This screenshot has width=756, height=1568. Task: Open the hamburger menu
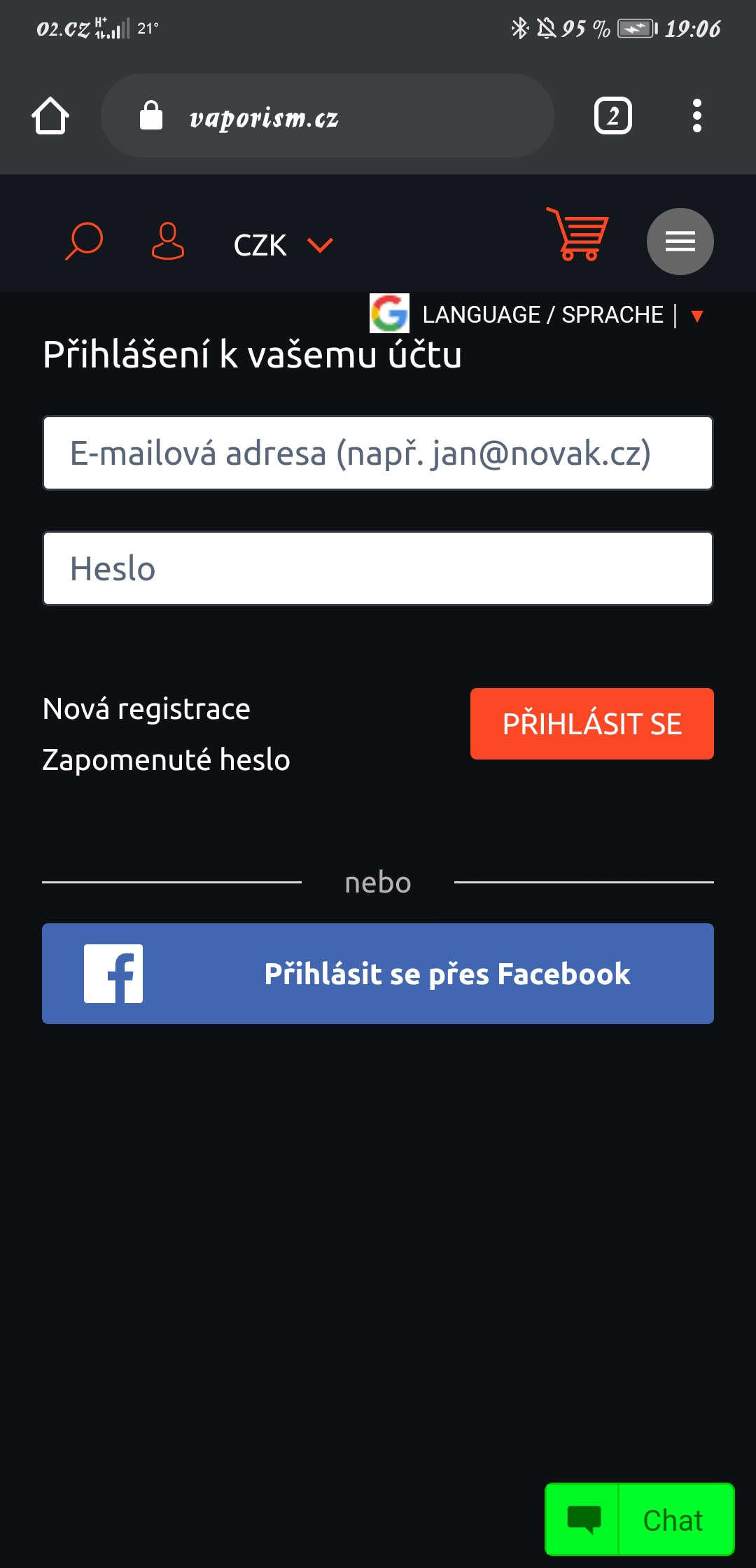click(680, 241)
